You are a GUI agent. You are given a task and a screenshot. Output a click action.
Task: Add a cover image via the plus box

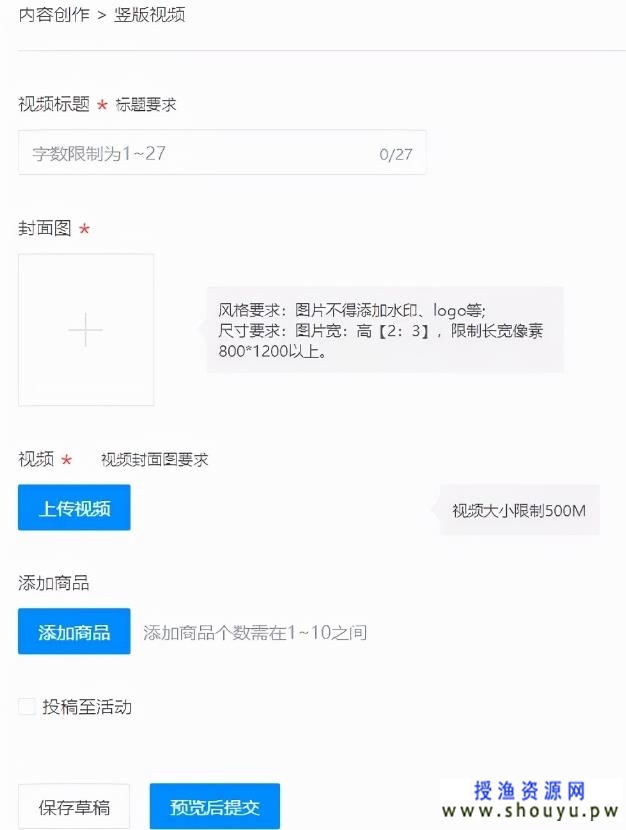[86, 330]
